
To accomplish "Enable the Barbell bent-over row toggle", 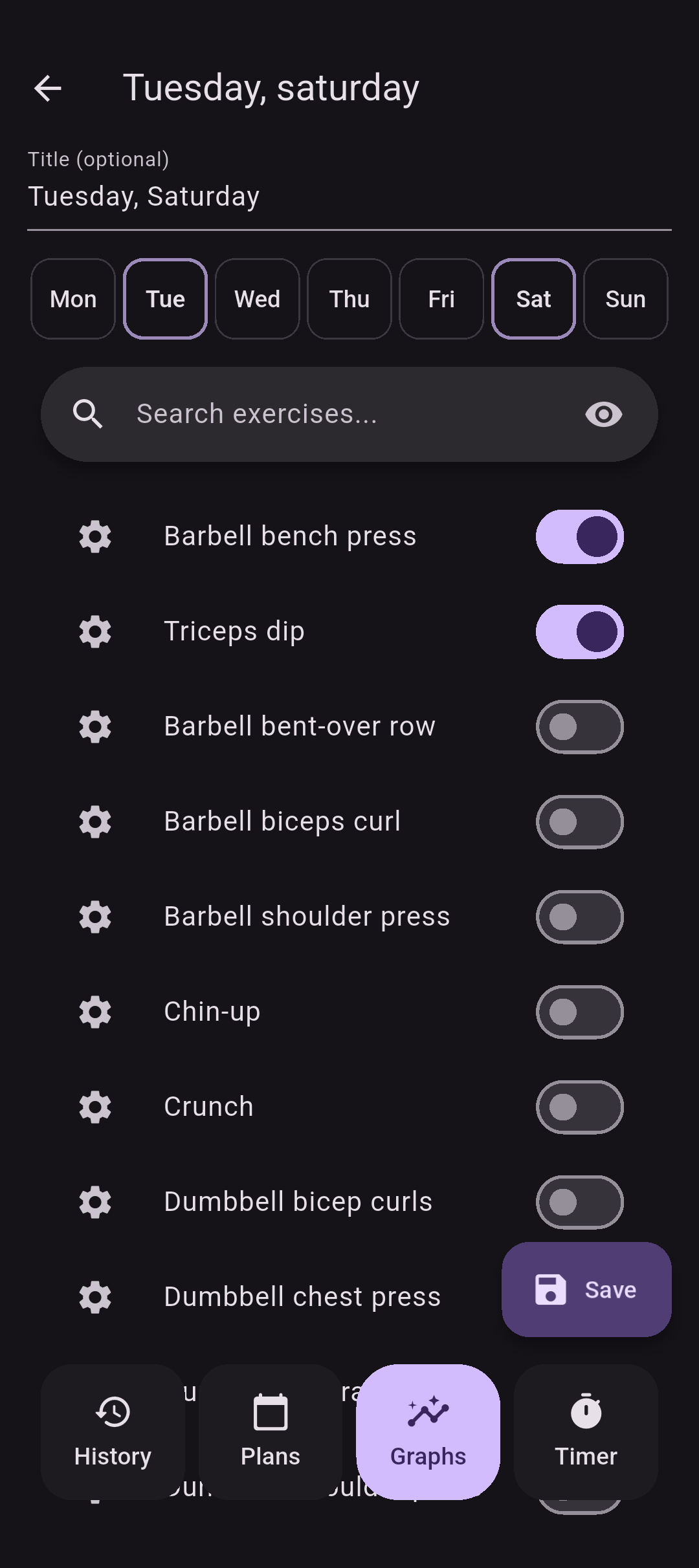I will pos(579,726).
